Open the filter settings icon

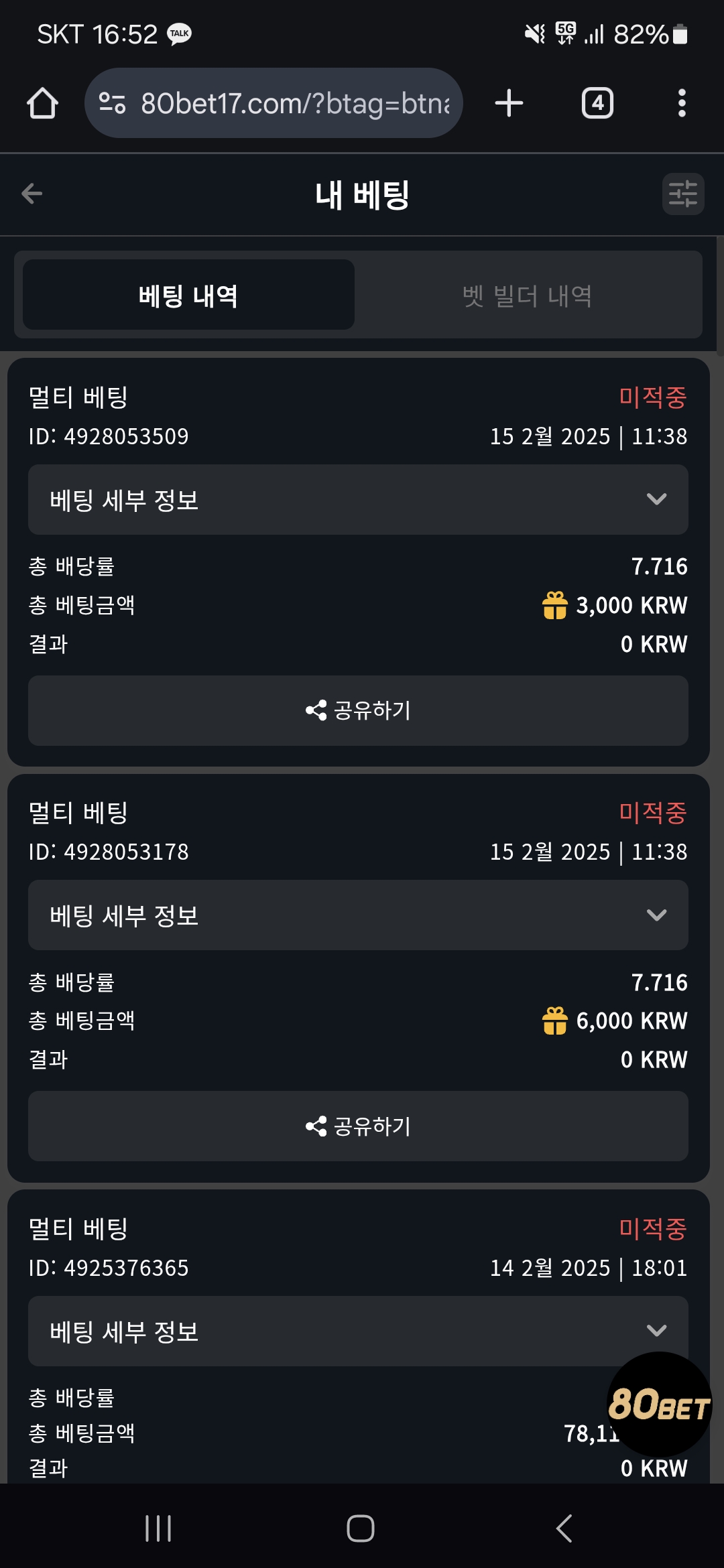683,194
